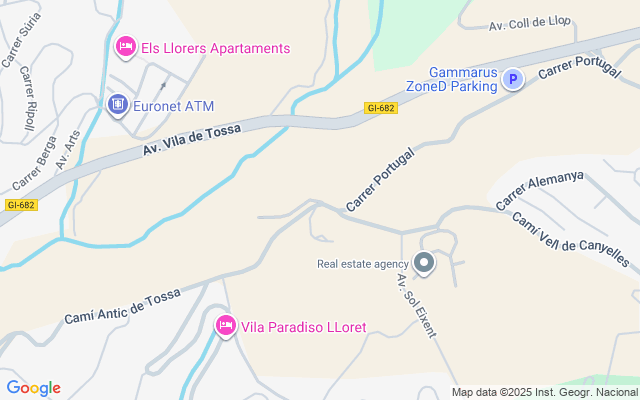Open the Real estate agency marker
Image resolution: width=640 pixels, height=400 pixels.
pyautogui.click(x=424, y=264)
